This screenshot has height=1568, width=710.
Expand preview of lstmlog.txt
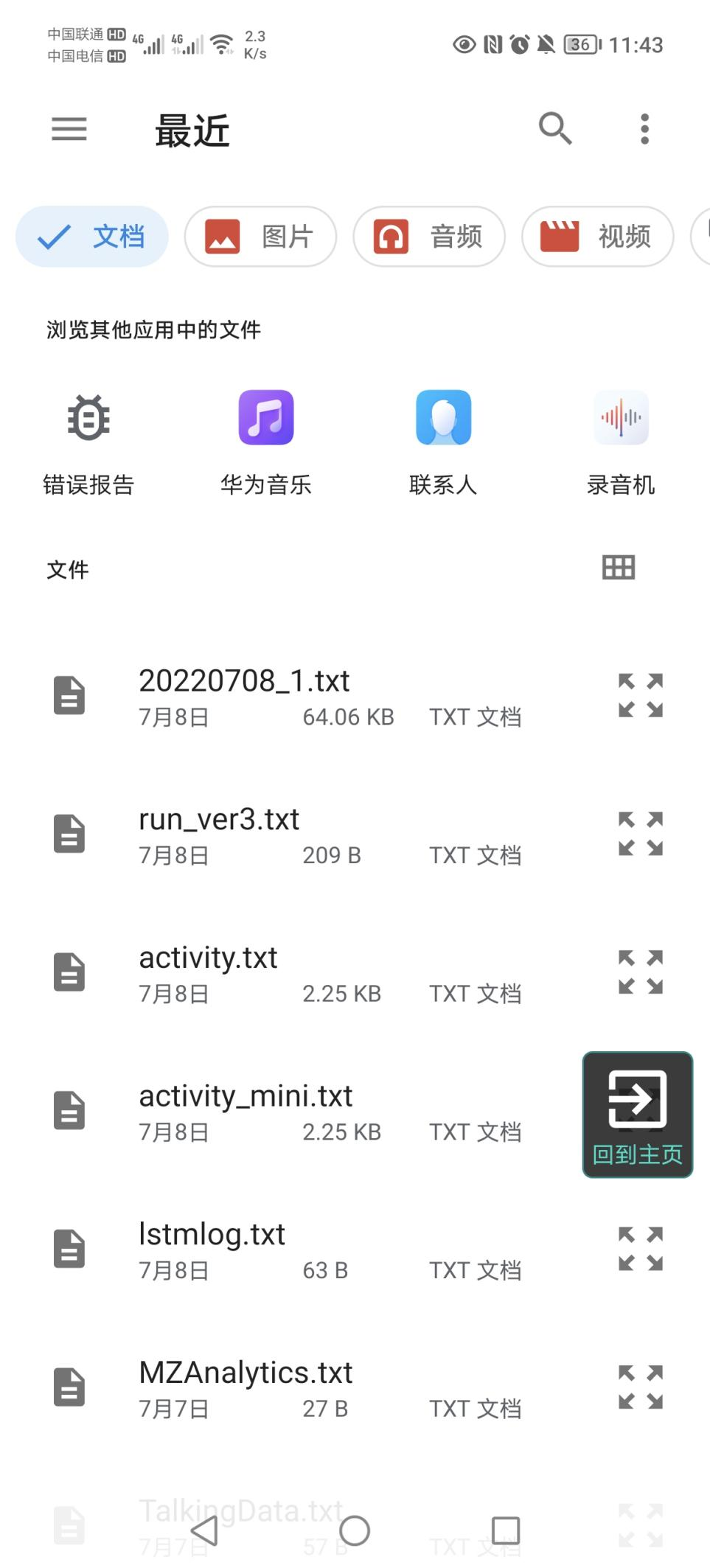pos(641,1249)
